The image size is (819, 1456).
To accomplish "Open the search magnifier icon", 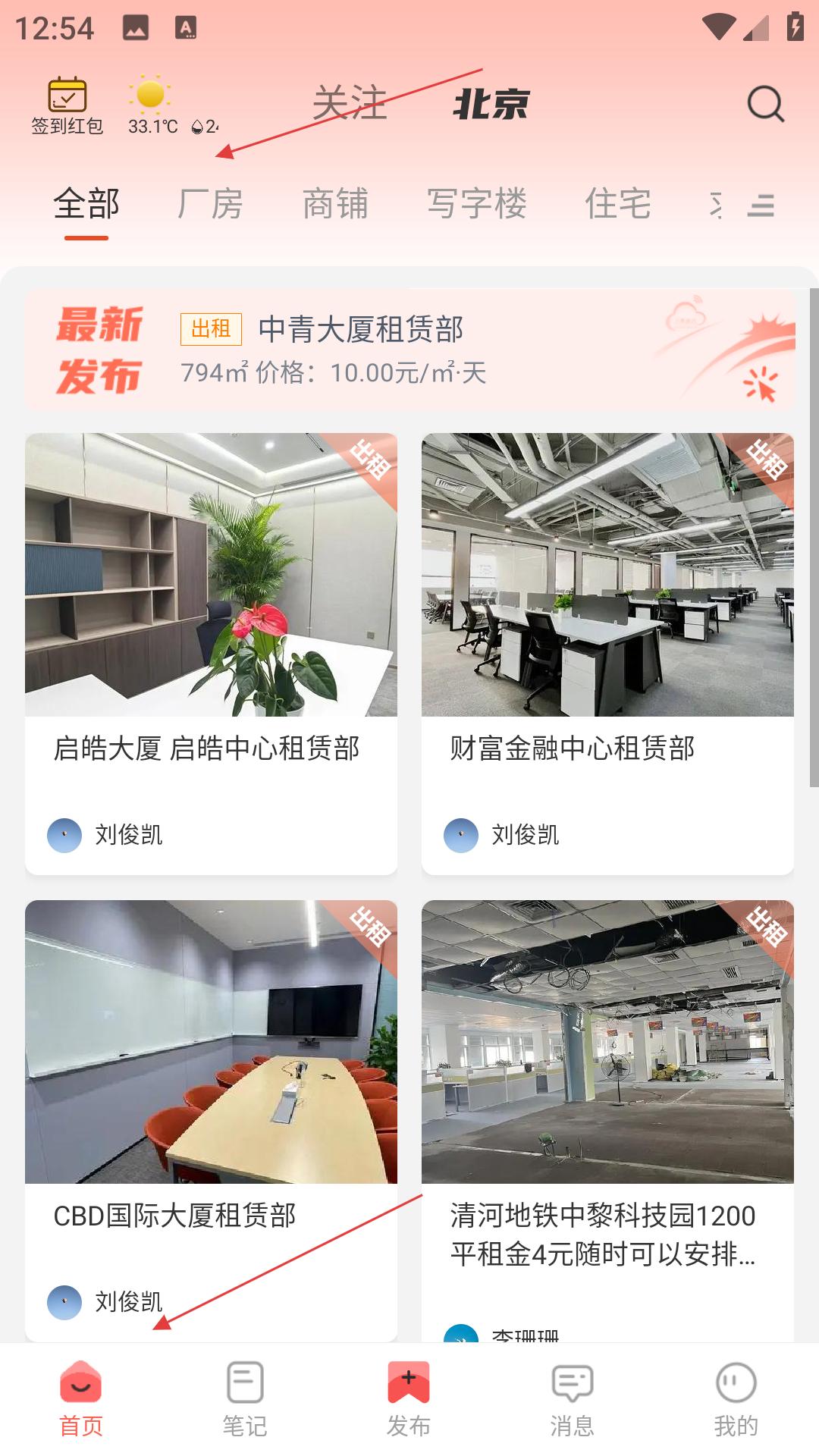I will click(x=764, y=105).
